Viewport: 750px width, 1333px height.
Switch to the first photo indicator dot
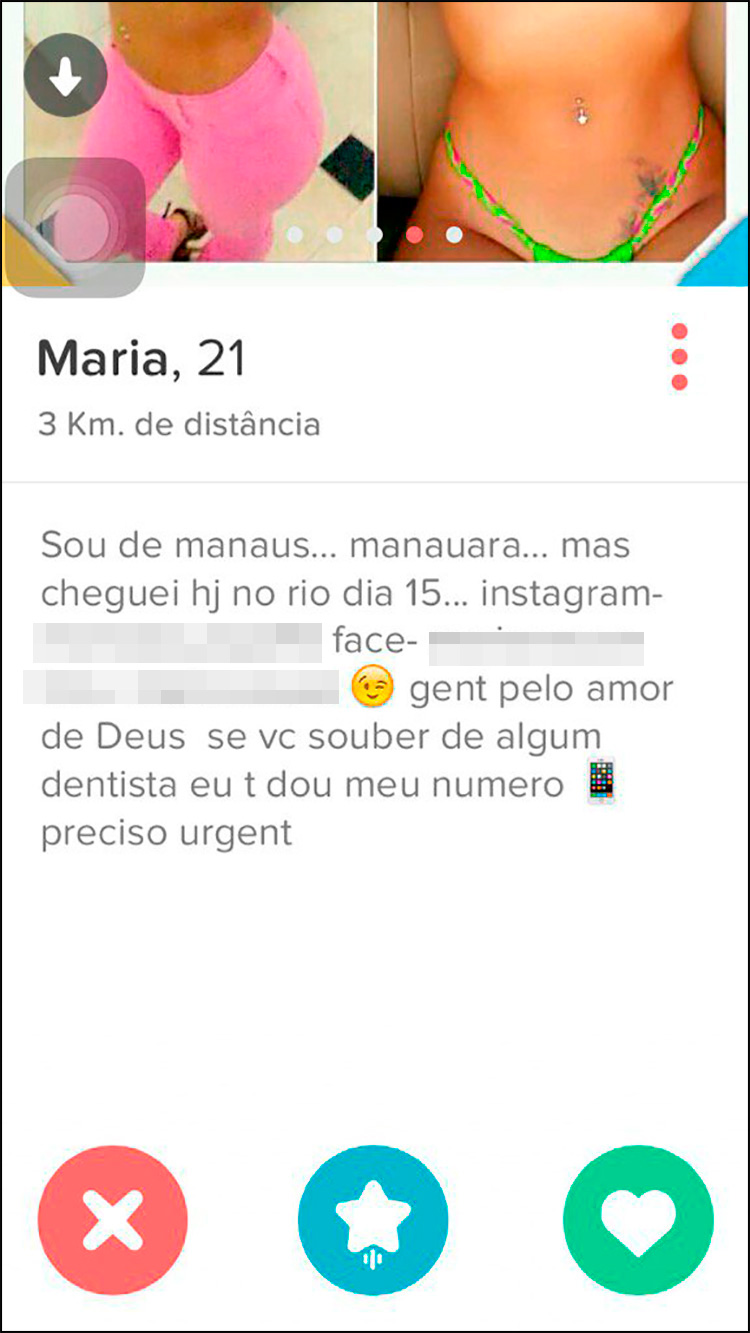tap(293, 235)
